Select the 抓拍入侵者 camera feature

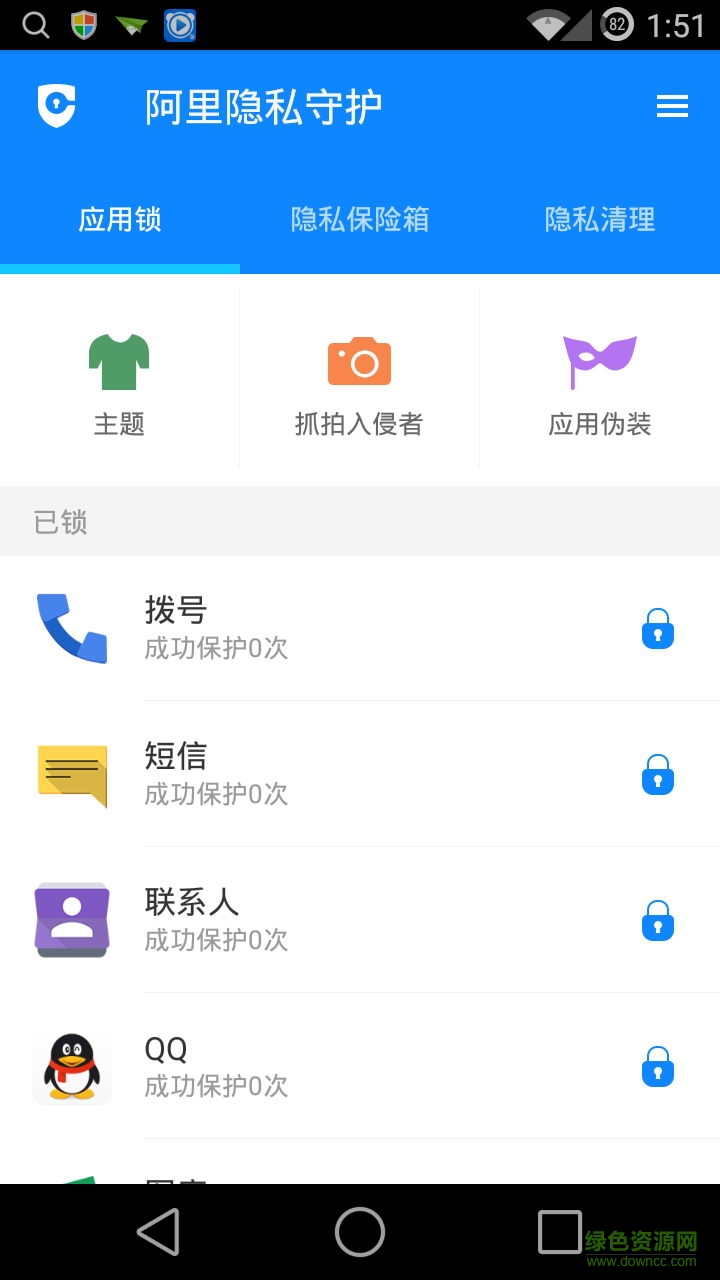click(x=360, y=380)
